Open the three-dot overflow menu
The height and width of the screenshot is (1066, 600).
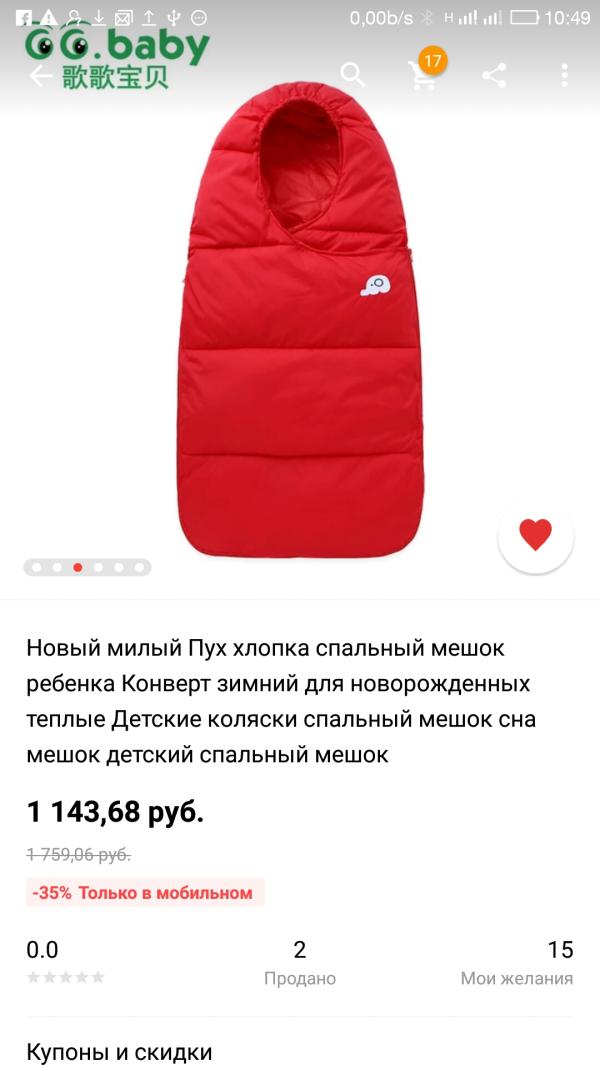tap(564, 75)
